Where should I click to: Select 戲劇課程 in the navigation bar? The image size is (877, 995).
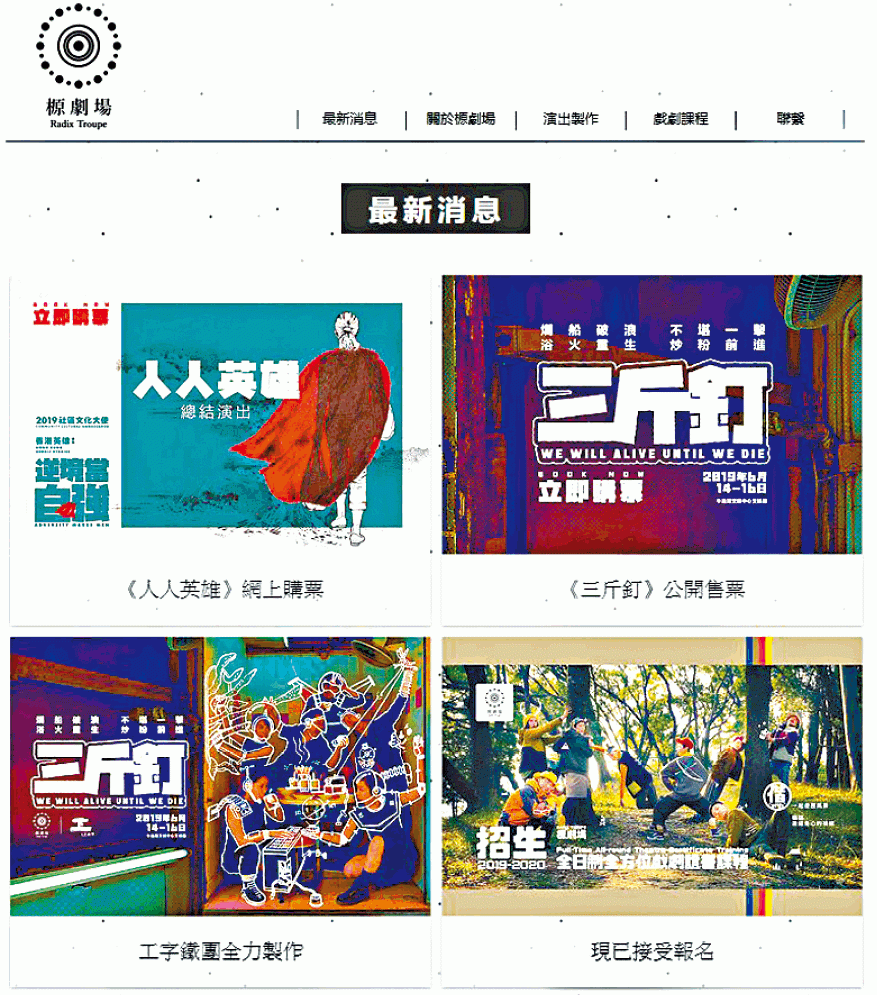coord(681,119)
